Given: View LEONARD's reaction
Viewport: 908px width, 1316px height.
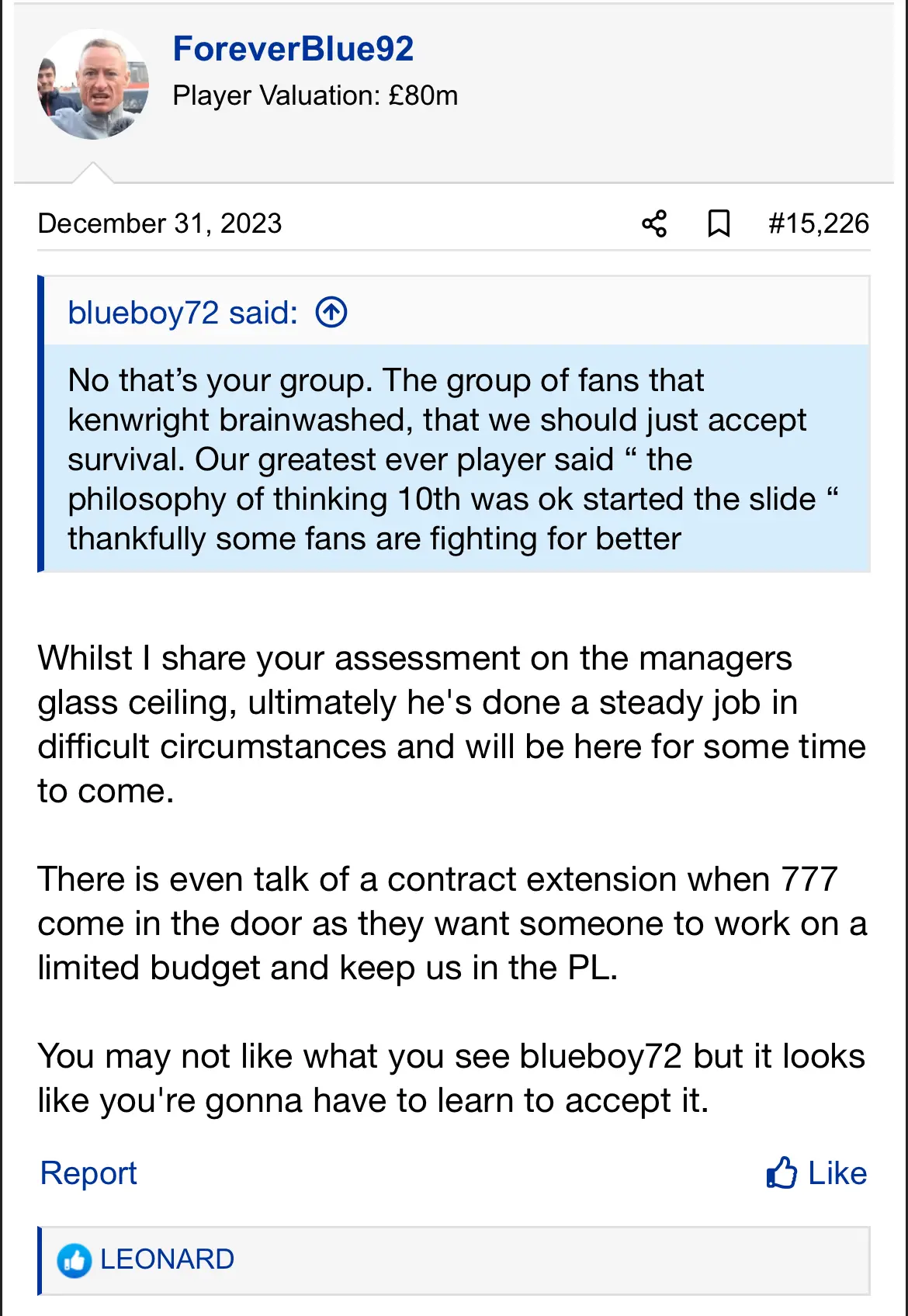Looking at the screenshot, I should [x=167, y=1259].
